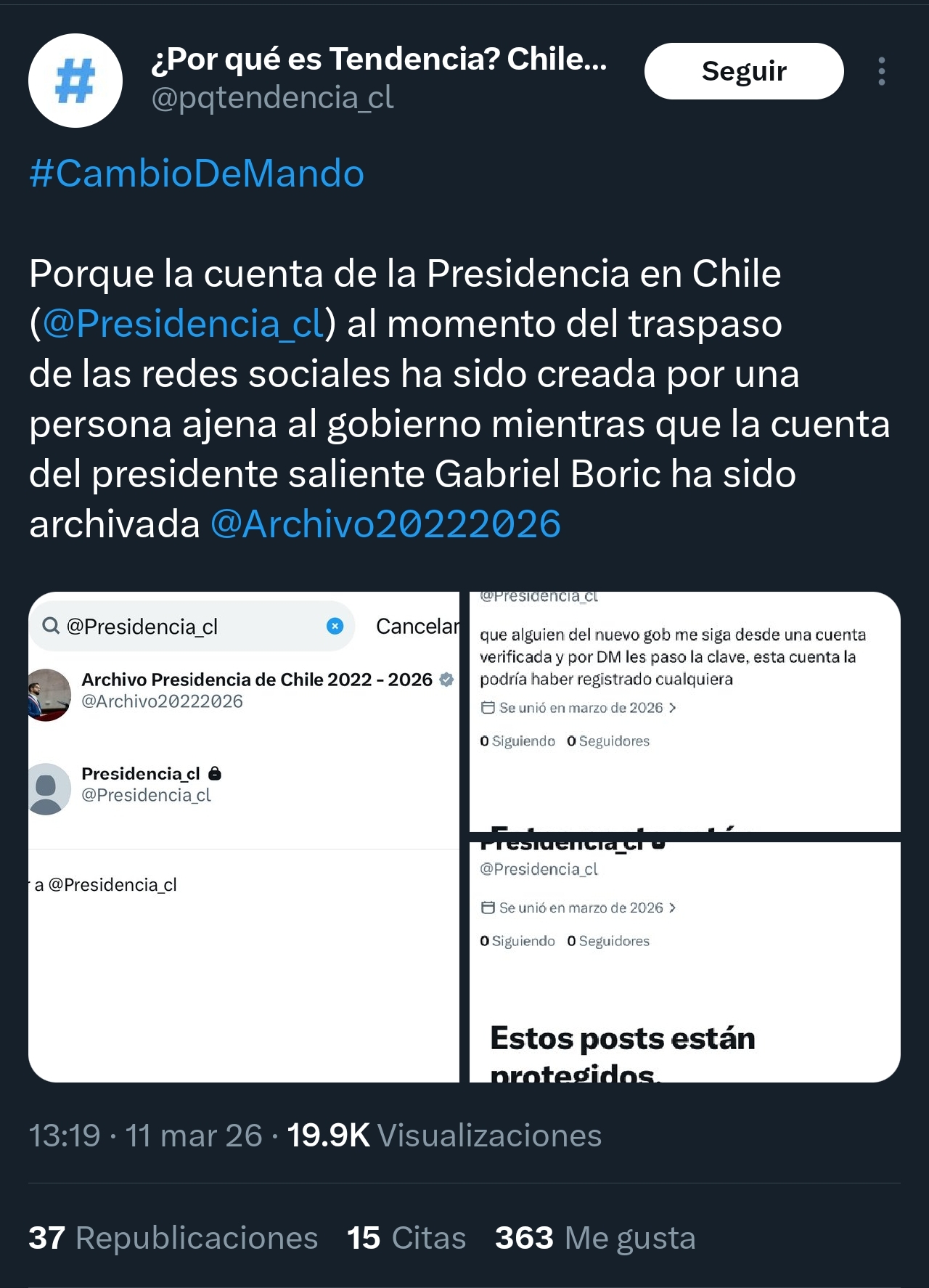Open the search results screenshot image
The image size is (929, 1288).
click(243, 836)
